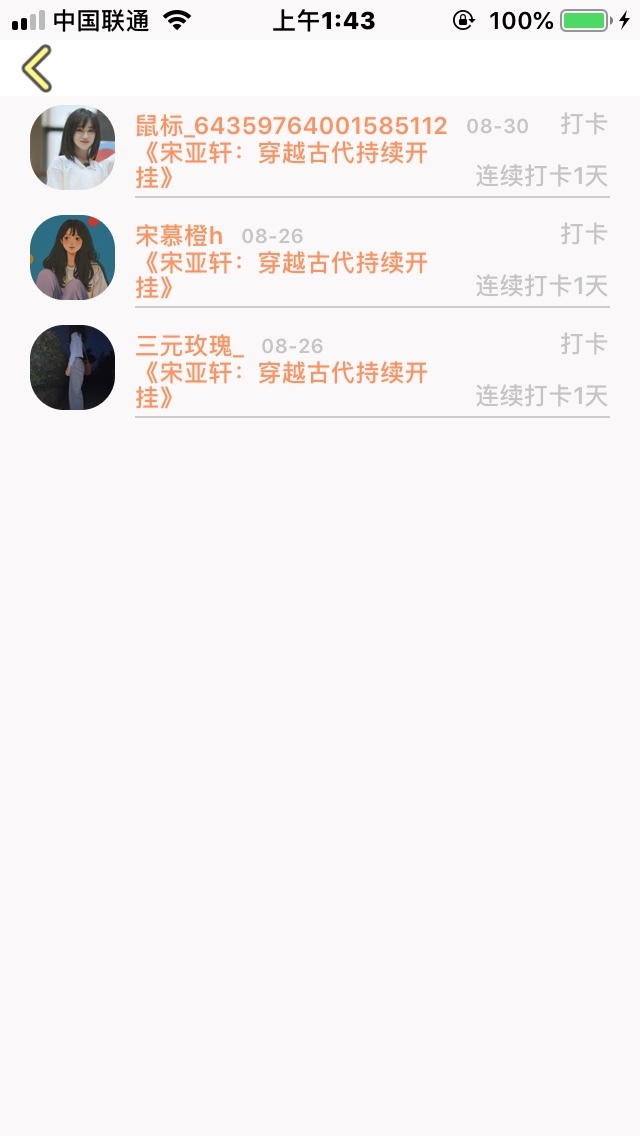Go back using the yellow arrow
The width and height of the screenshot is (640, 1136).
[x=37, y=68]
